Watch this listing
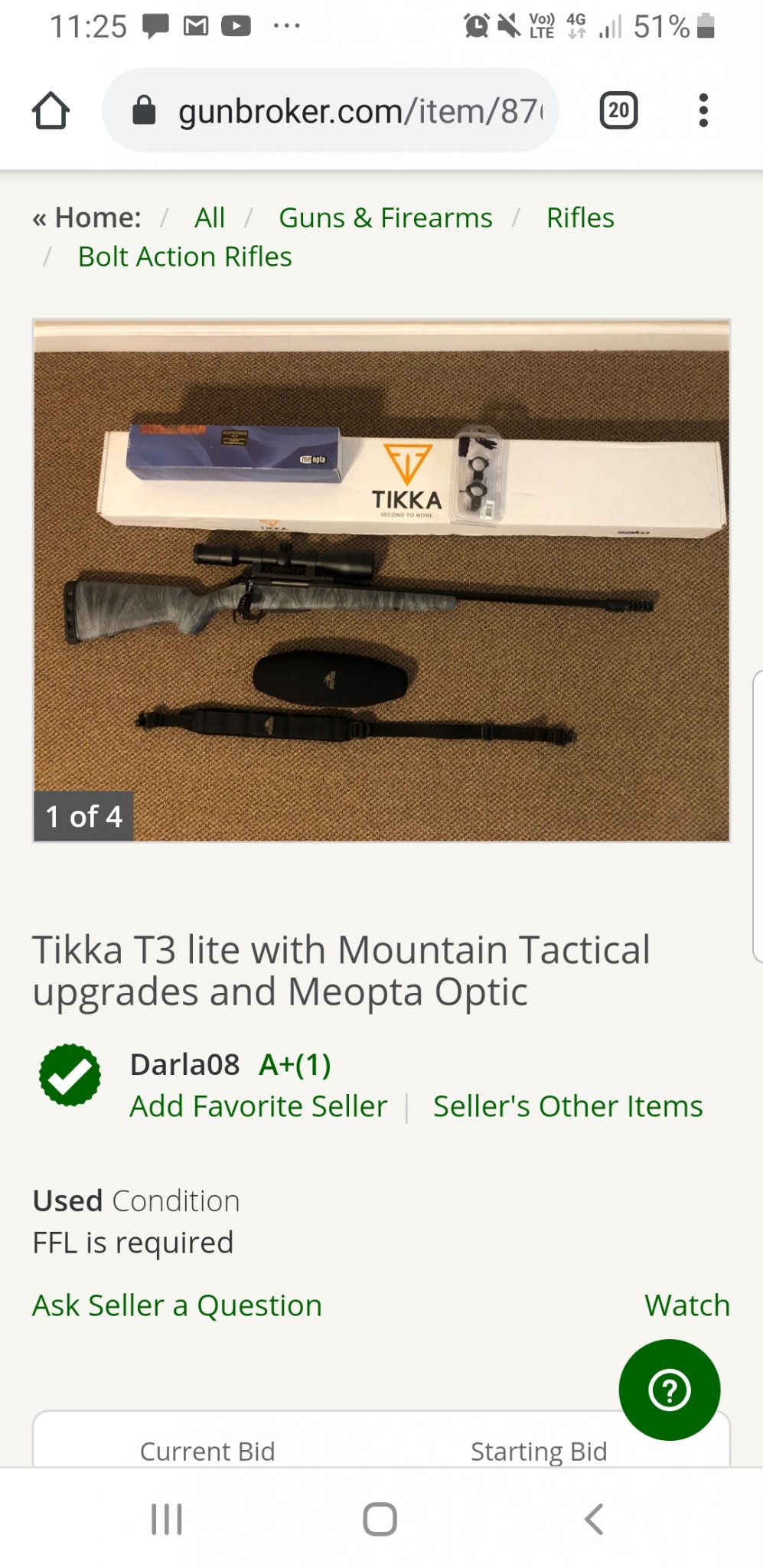The height and width of the screenshot is (1568, 763). coord(687,1305)
